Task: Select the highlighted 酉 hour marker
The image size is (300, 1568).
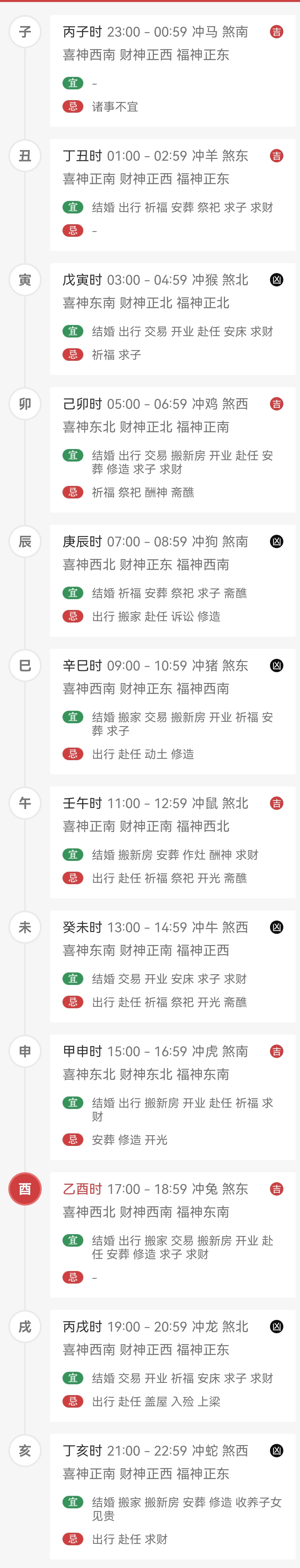Action: click(x=25, y=1189)
